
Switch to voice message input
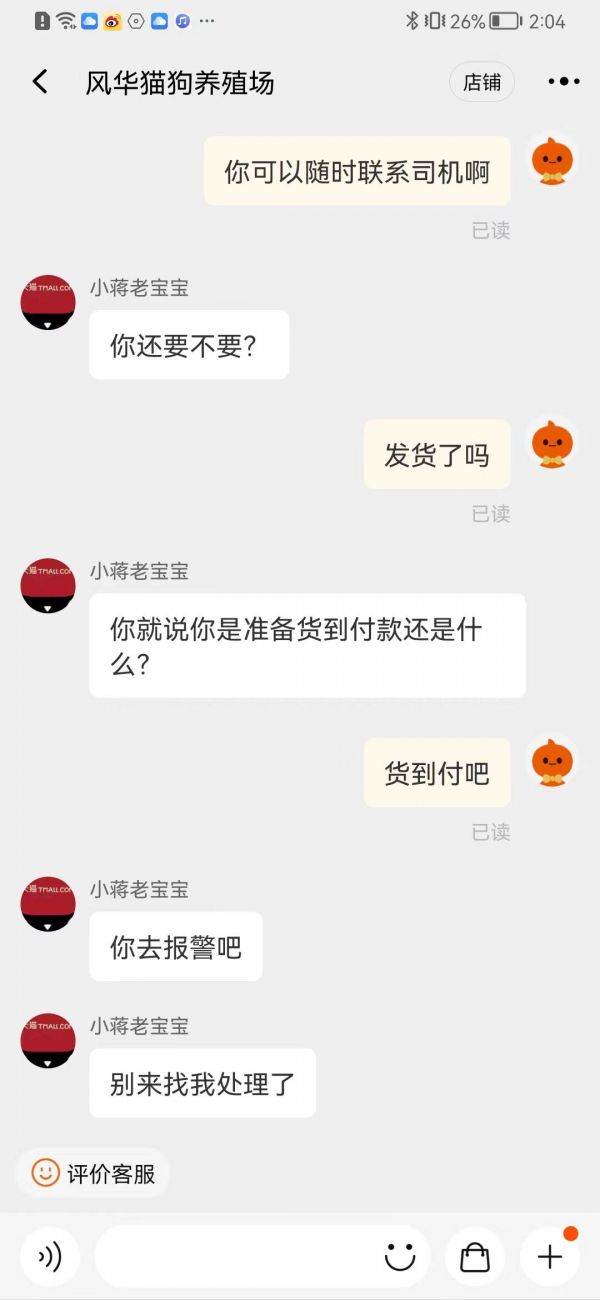point(50,1256)
